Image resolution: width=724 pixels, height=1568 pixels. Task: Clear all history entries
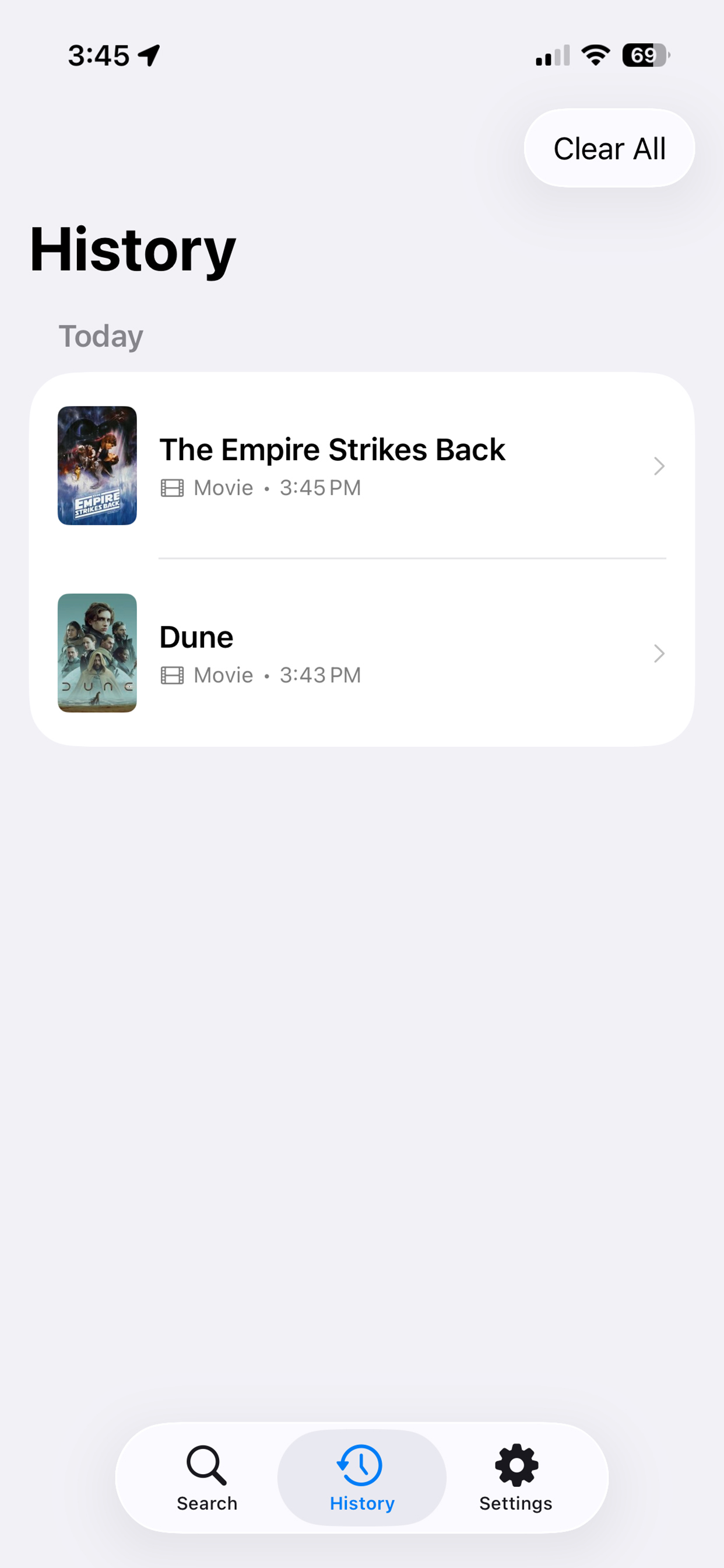pos(609,149)
